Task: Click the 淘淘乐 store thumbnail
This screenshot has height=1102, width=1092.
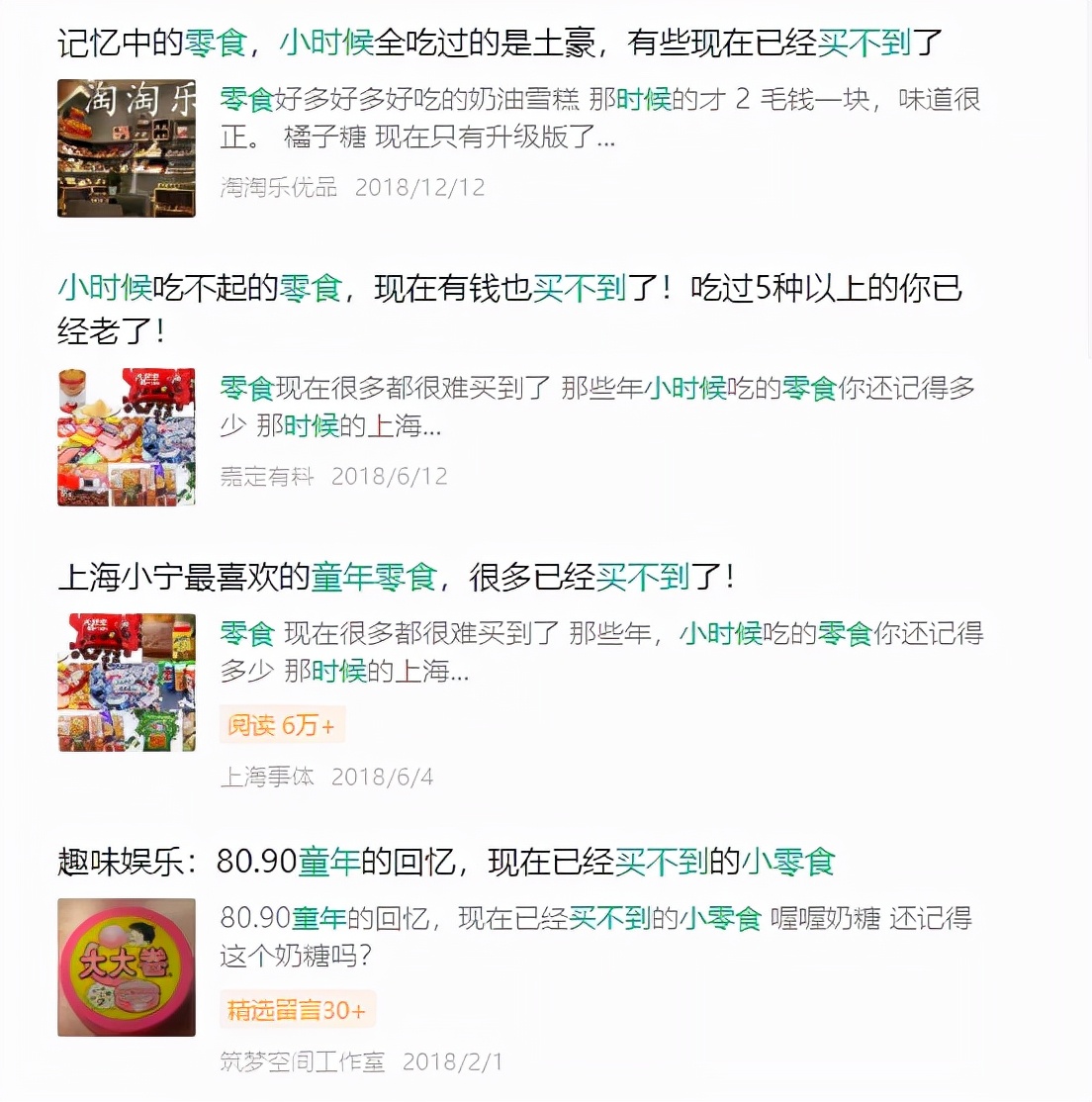Action: (x=127, y=148)
